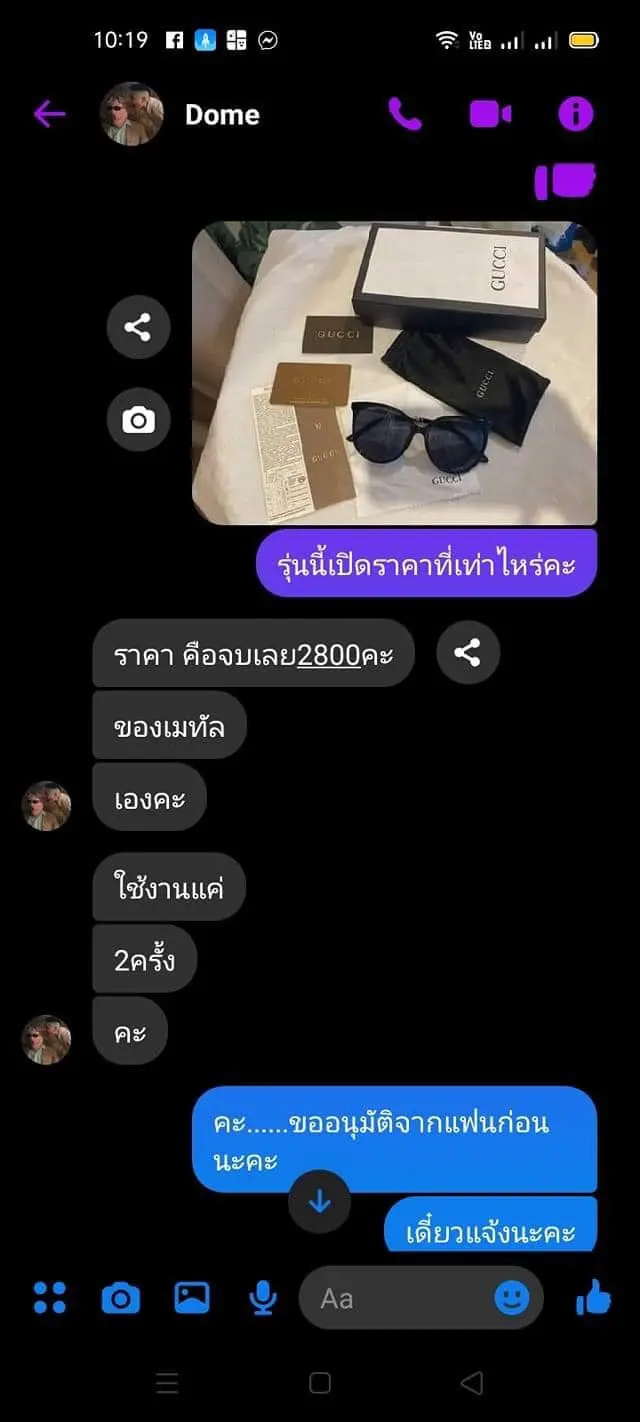Viewport: 640px width, 1422px height.
Task: Share the message mentioning 2800
Action: tap(467, 654)
